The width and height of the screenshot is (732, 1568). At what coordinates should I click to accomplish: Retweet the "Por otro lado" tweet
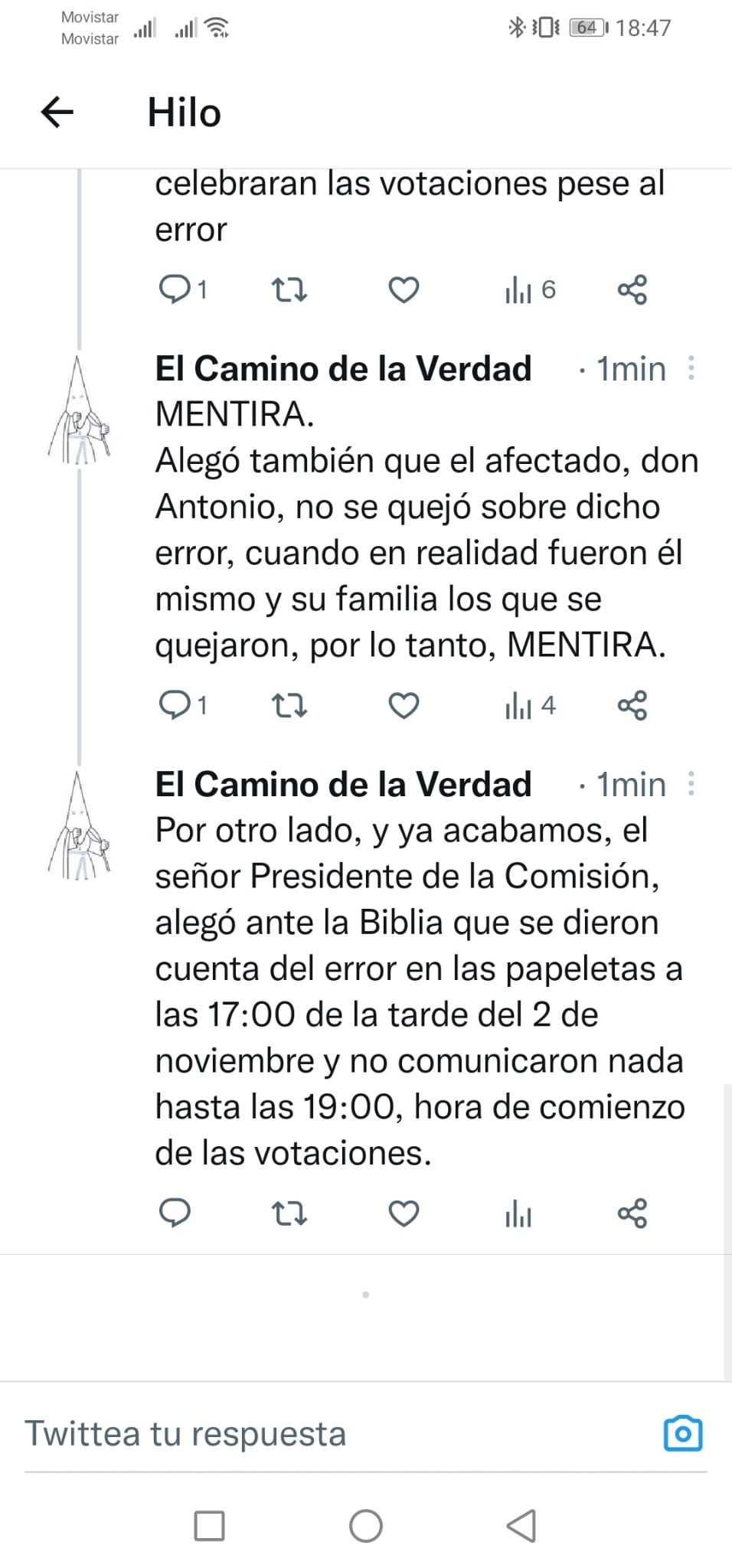point(289,1214)
